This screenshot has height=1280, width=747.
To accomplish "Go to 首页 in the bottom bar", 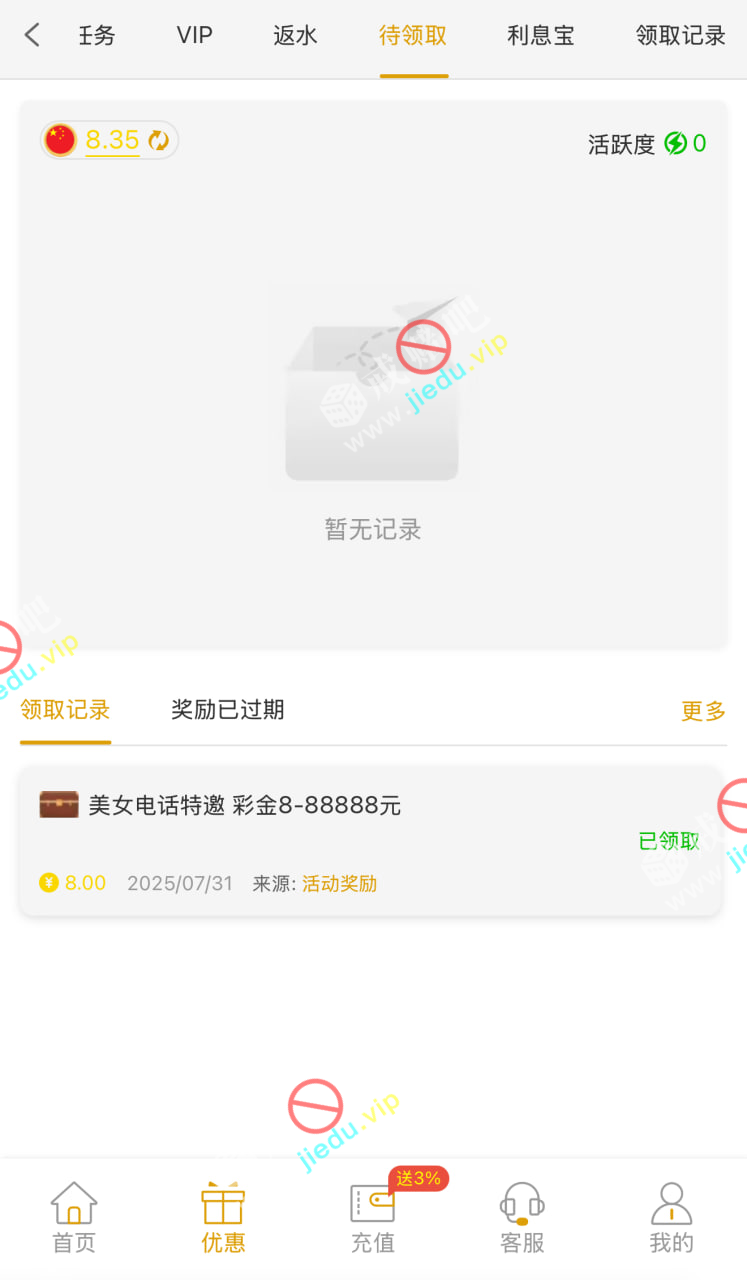I will pos(74,1217).
